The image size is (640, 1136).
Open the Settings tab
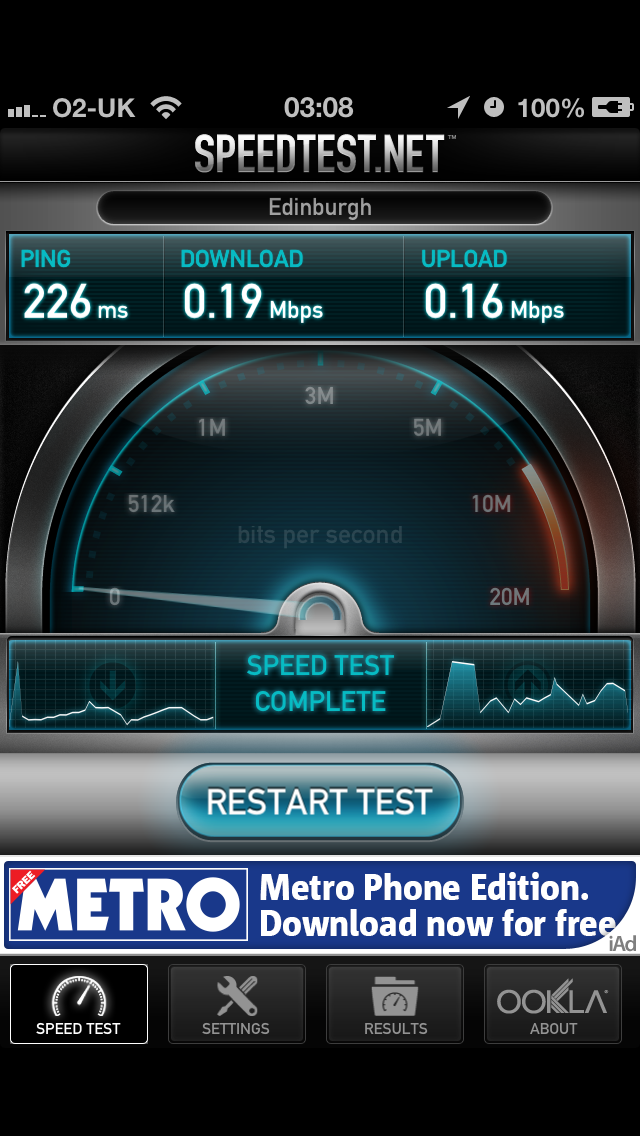coord(236,1003)
